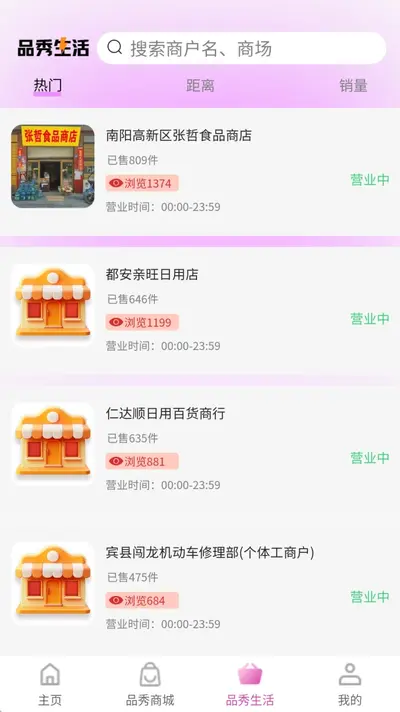Switch to the 距离 sorting tab
Image resolution: width=400 pixels, height=712 pixels.
tap(200, 86)
